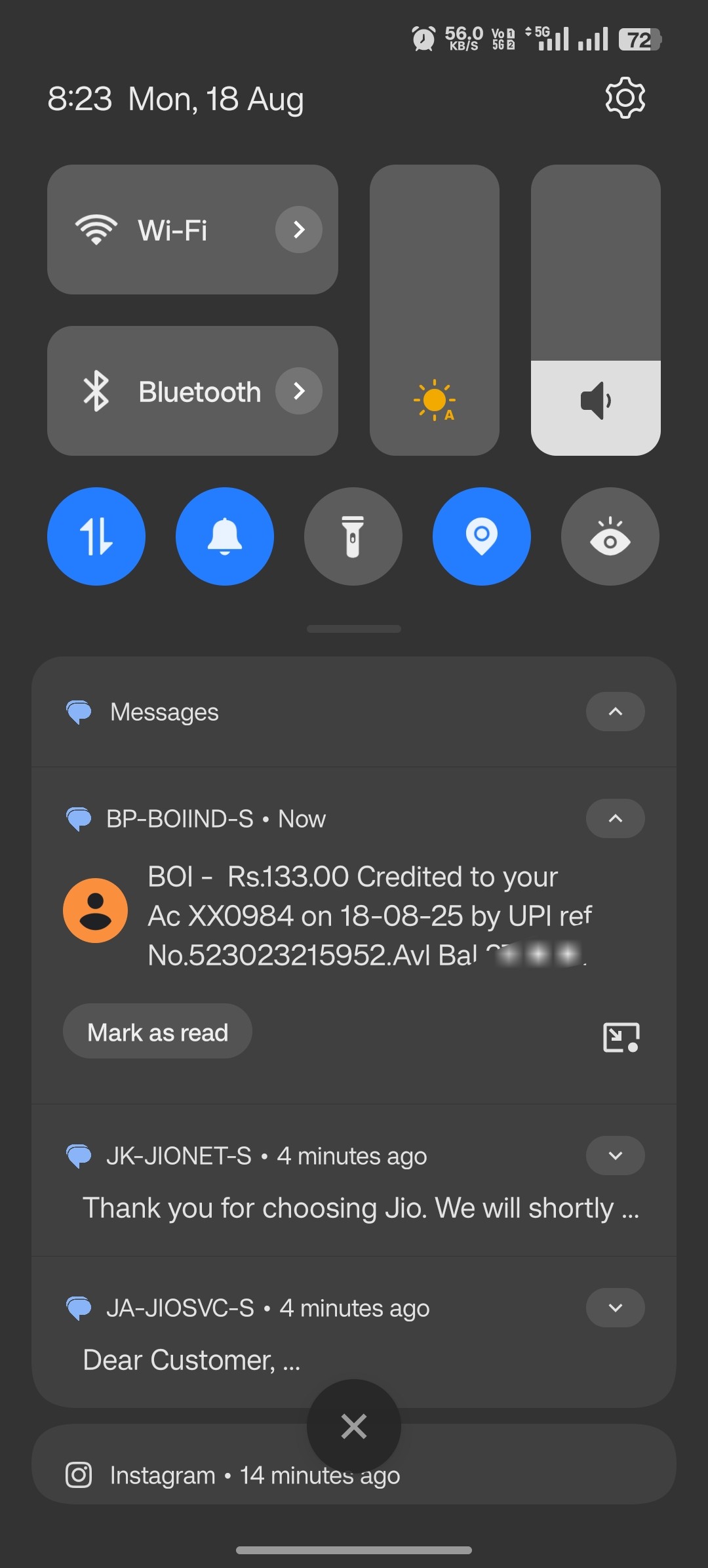The image size is (708, 1568).
Task: Collapse the Messages notification group
Action: [615, 712]
